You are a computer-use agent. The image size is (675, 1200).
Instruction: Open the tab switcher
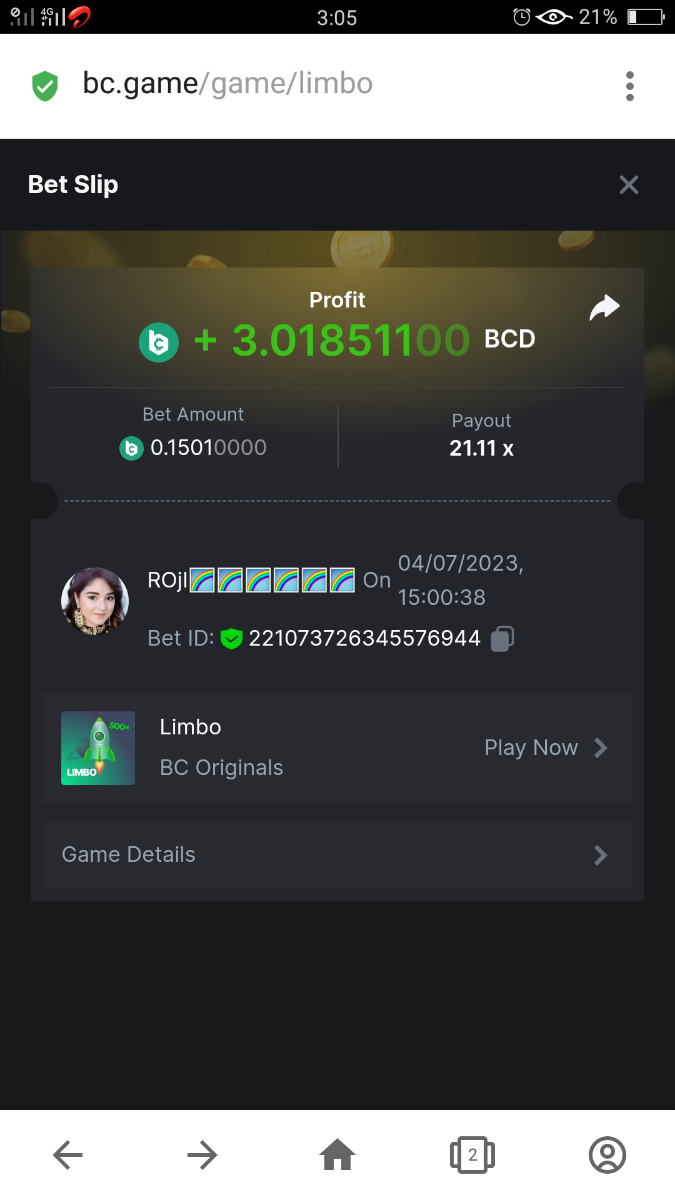(472, 1156)
